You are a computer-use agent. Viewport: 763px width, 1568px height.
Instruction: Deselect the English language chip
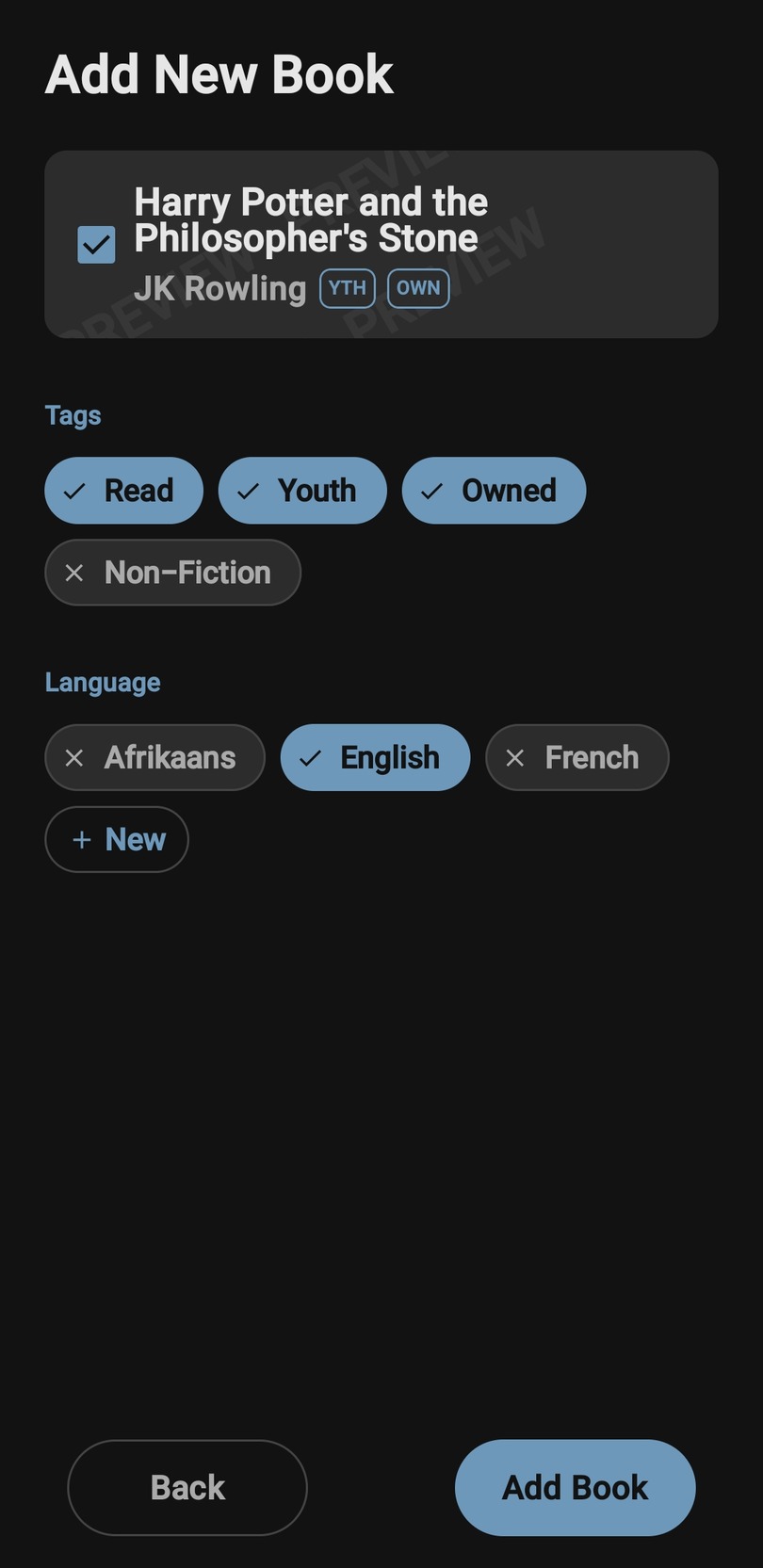[x=375, y=758]
